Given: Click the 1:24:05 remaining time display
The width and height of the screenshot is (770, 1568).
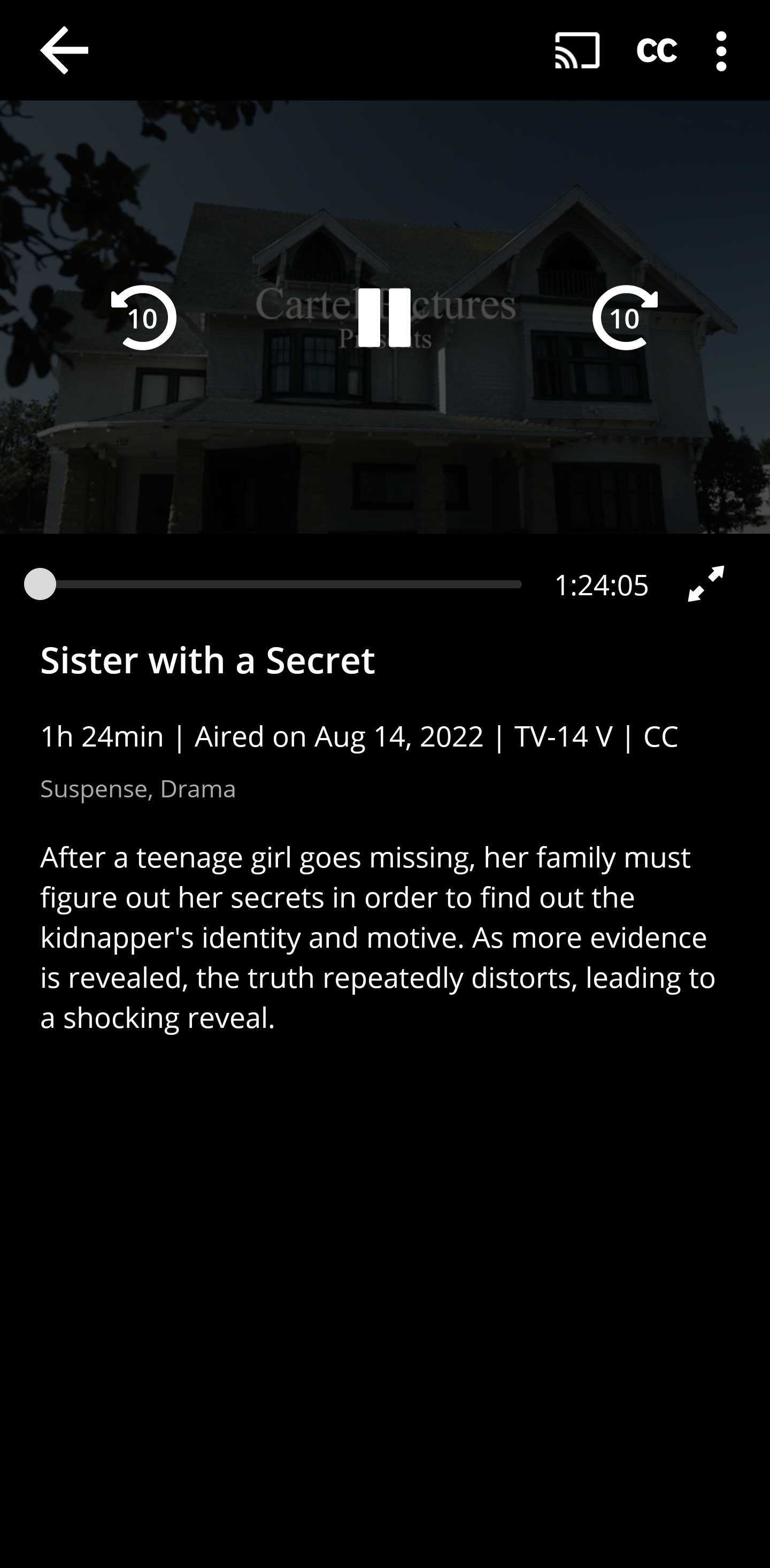Looking at the screenshot, I should coord(602,585).
